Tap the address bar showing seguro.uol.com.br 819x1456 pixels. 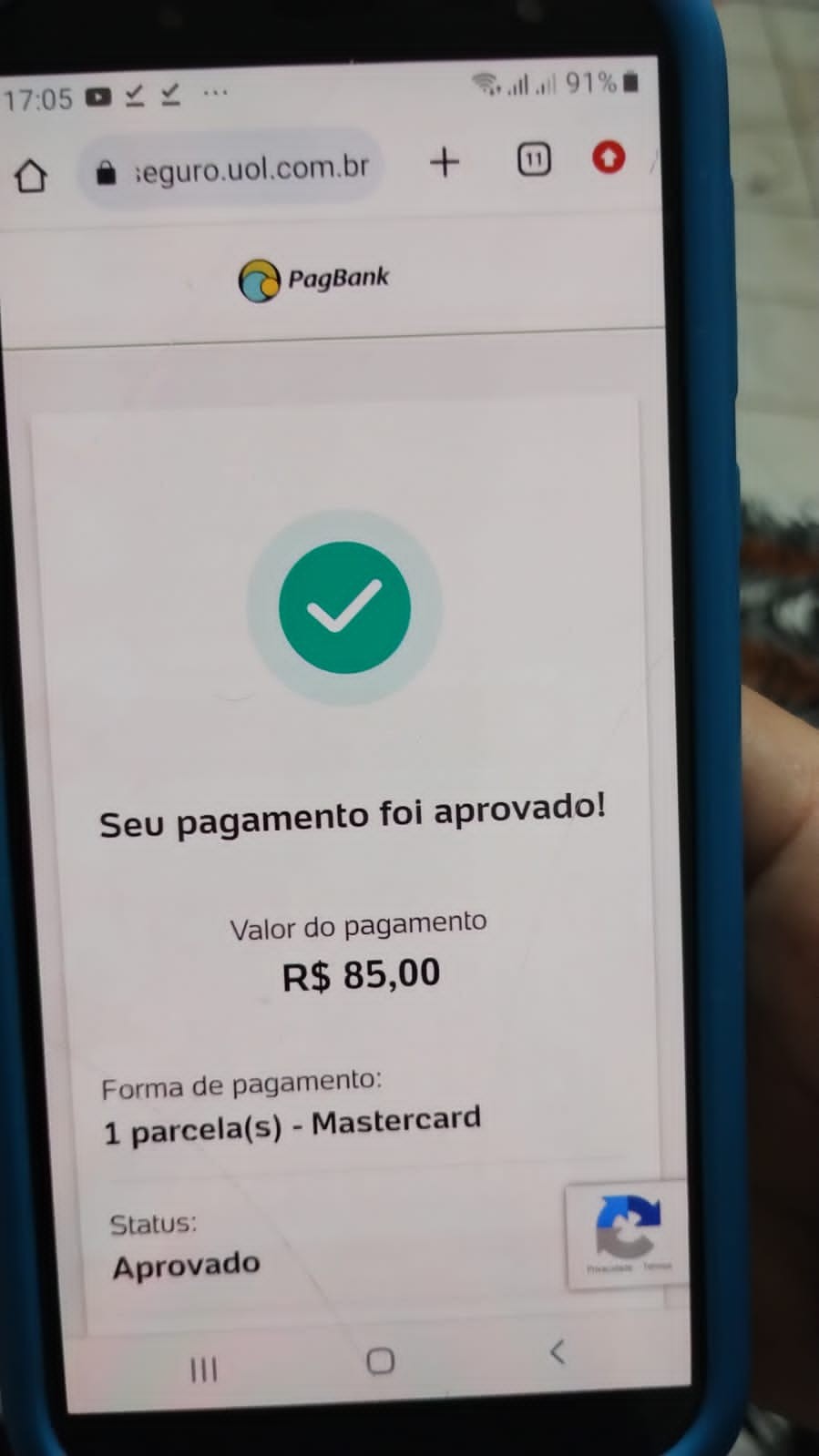click(x=235, y=169)
